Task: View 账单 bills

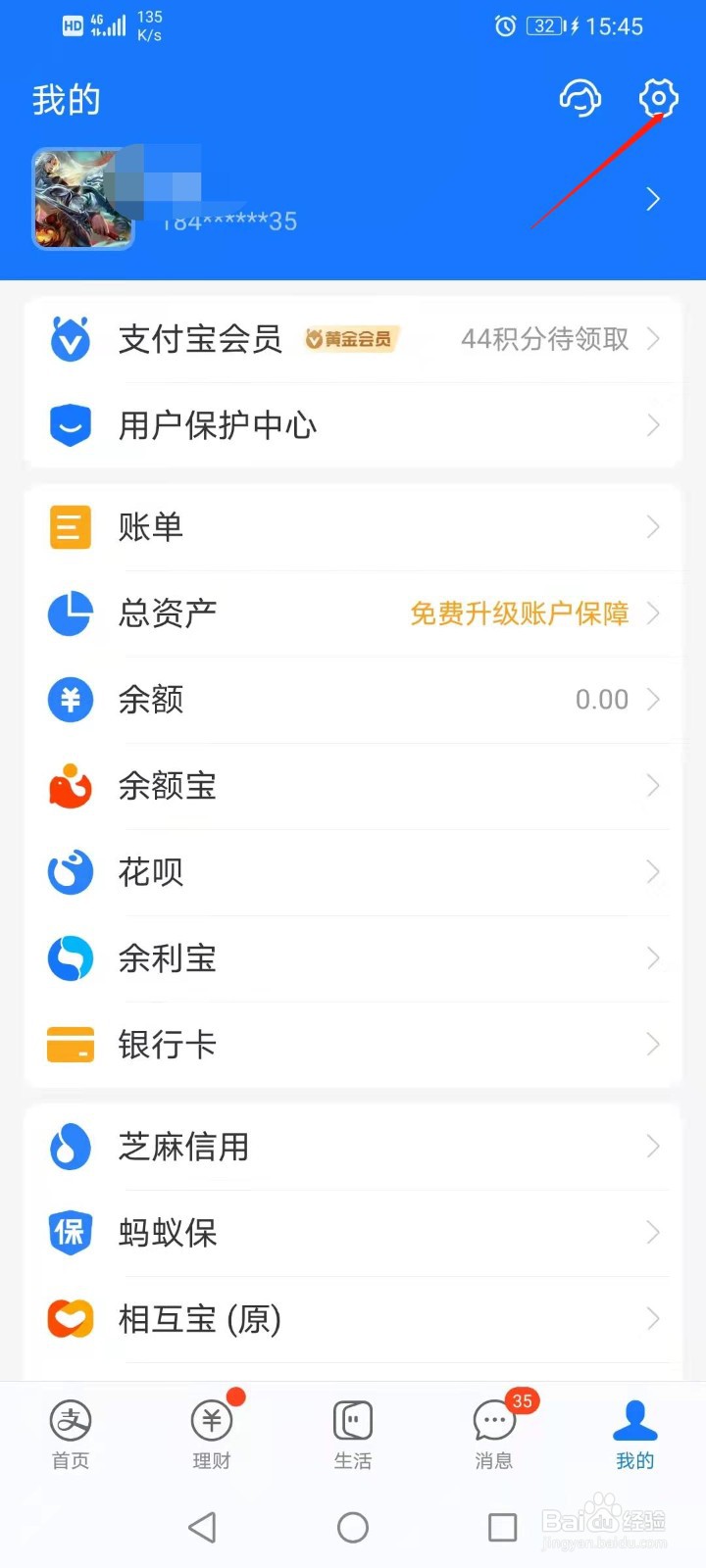Action: pyautogui.click(x=353, y=527)
